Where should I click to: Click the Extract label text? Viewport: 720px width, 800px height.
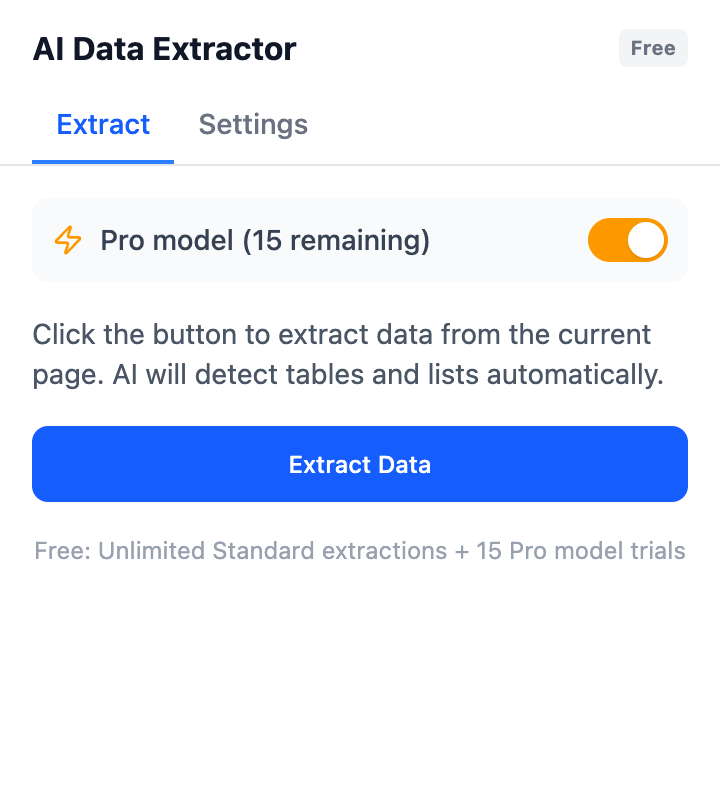pyautogui.click(x=103, y=124)
